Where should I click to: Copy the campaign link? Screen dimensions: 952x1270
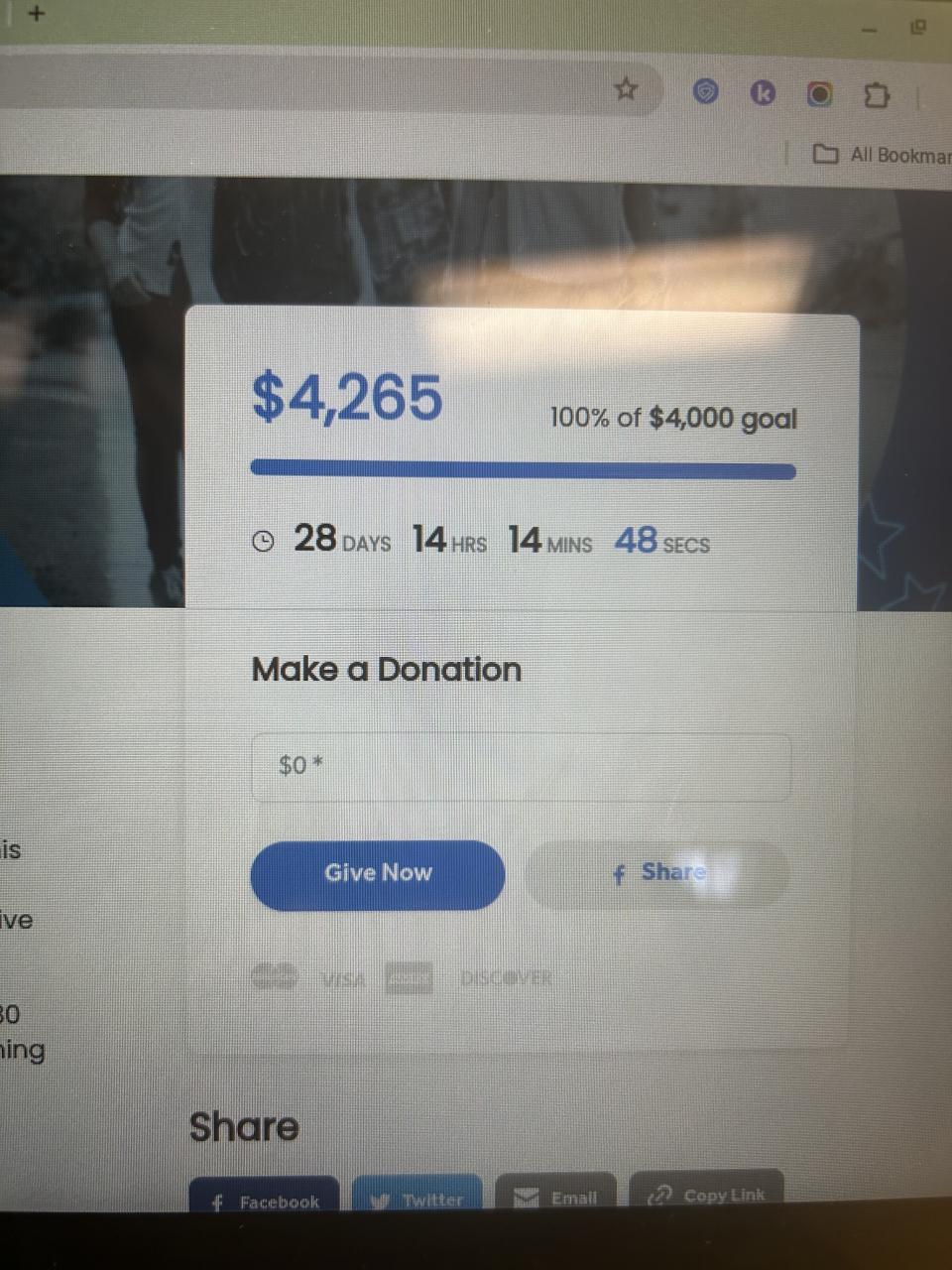coord(707,1195)
